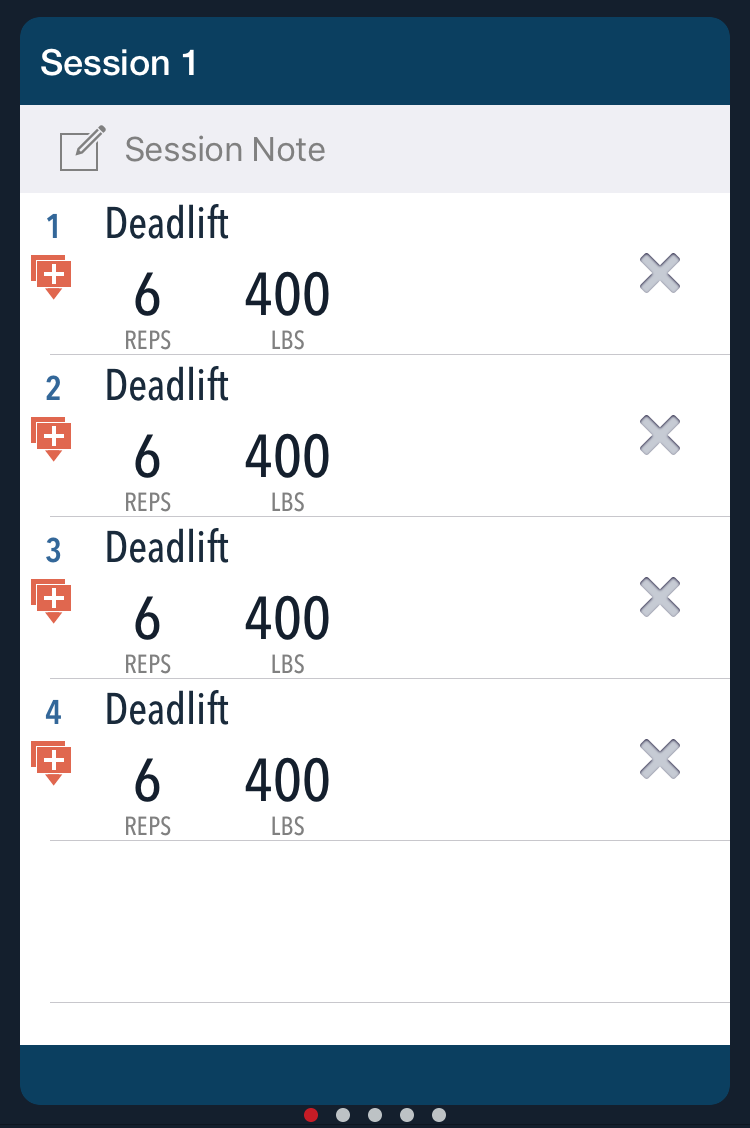Delete Deadlift set 1
This screenshot has width=750, height=1128.
click(x=660, y=273)
